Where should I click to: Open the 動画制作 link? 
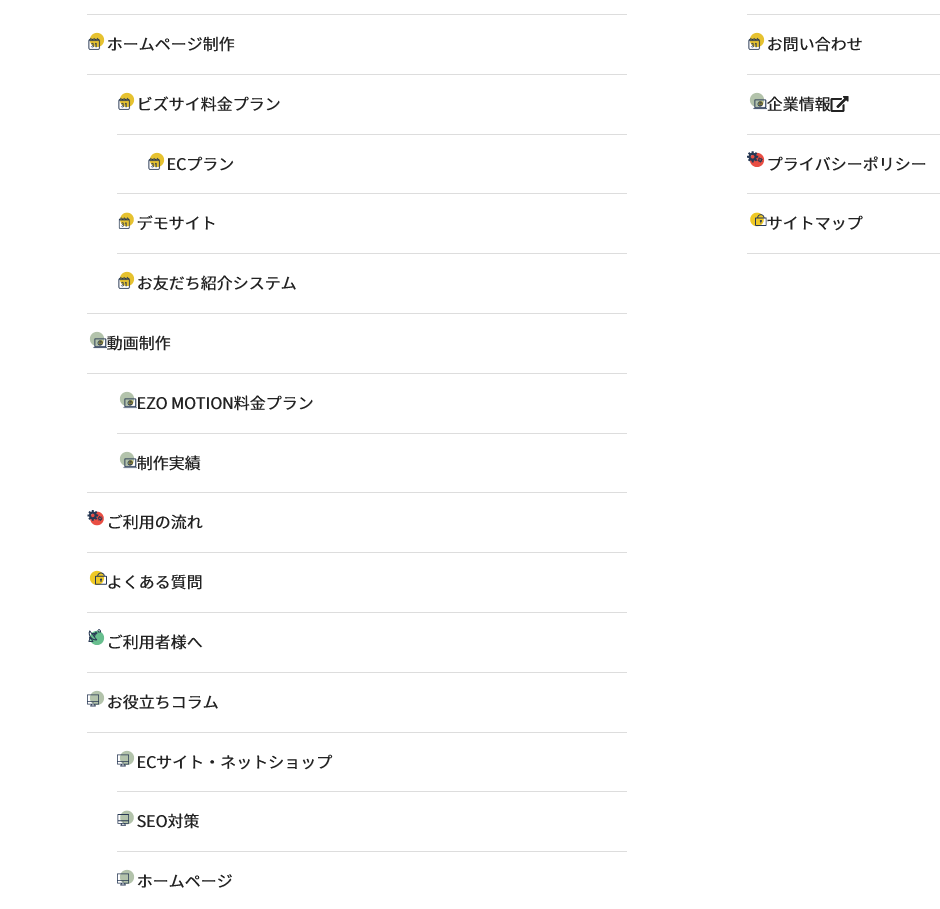coord(138,343)
